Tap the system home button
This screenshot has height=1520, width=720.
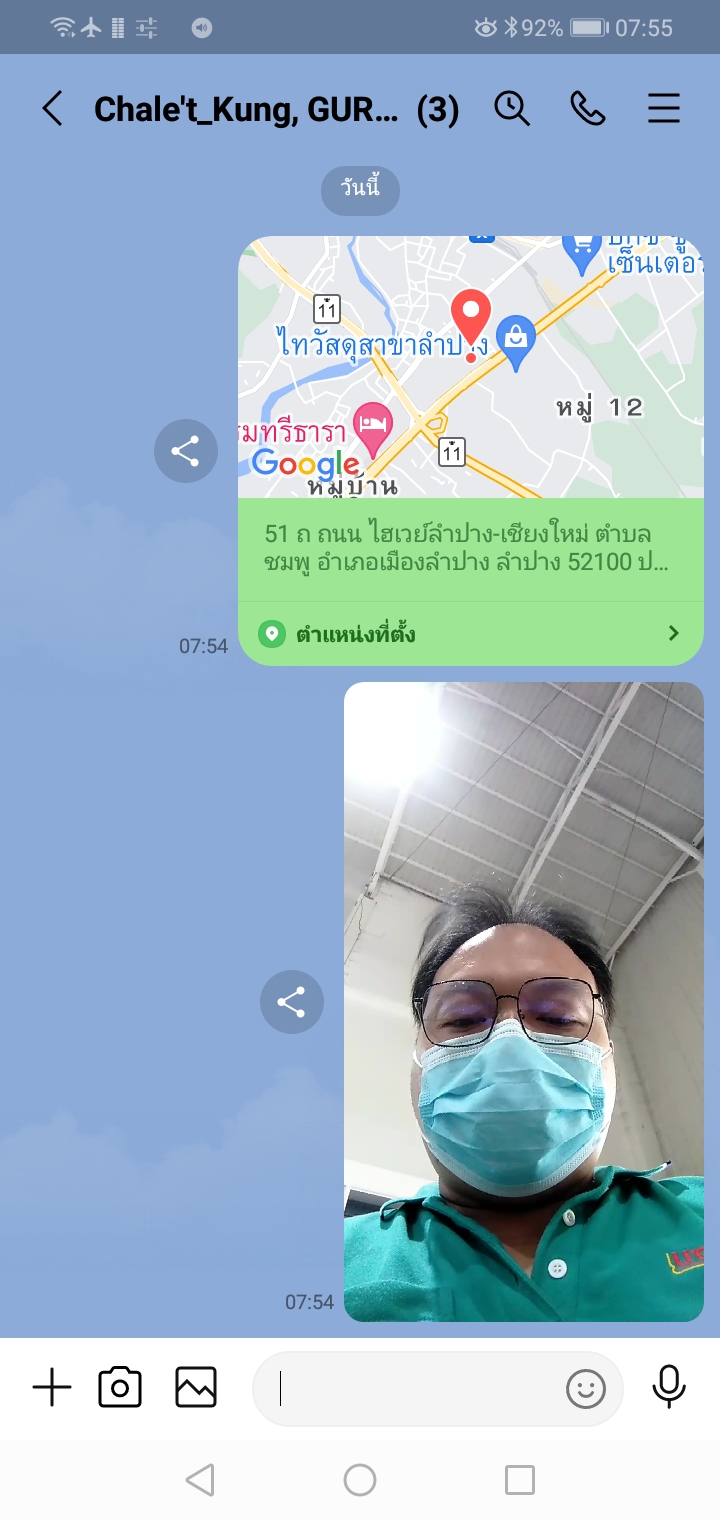coord(360,1480)
